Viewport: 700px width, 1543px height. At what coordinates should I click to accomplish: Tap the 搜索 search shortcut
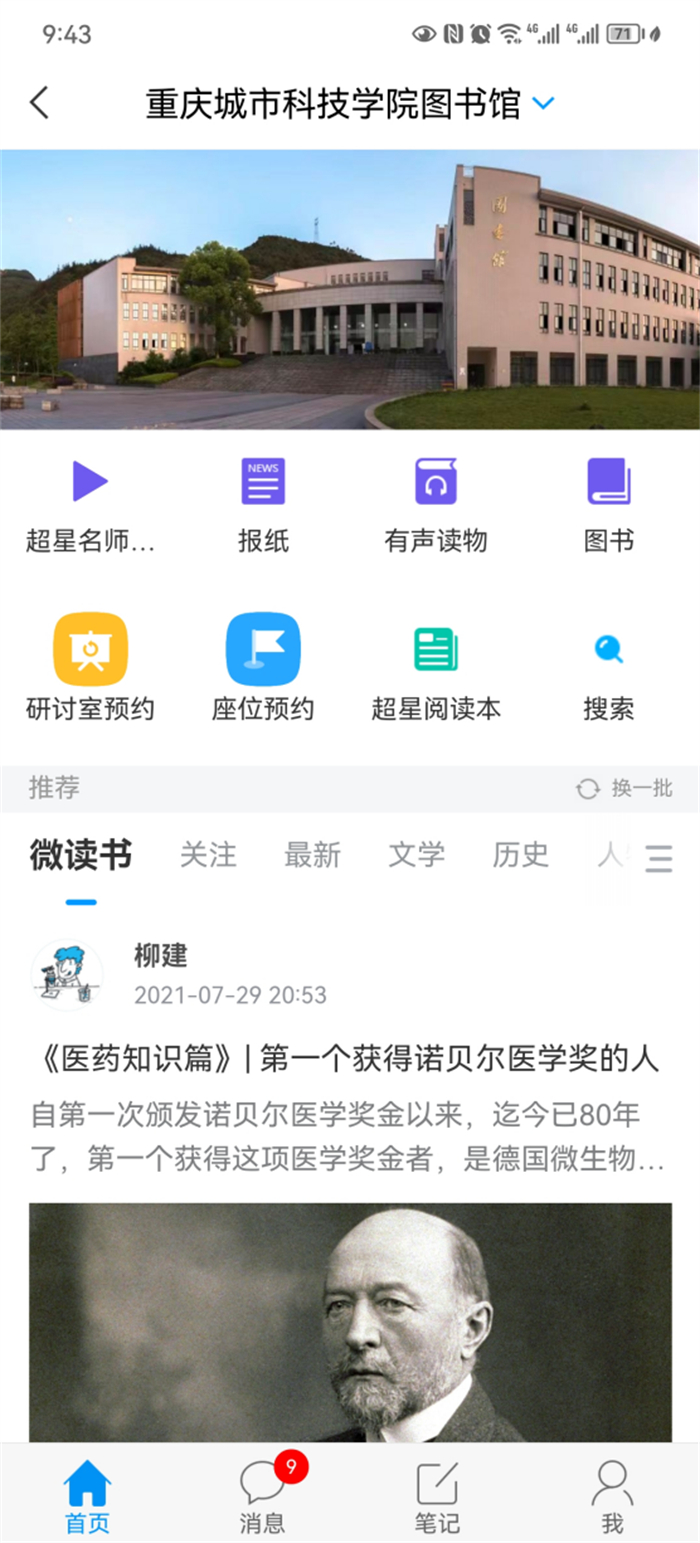click(x=609, y=668)
